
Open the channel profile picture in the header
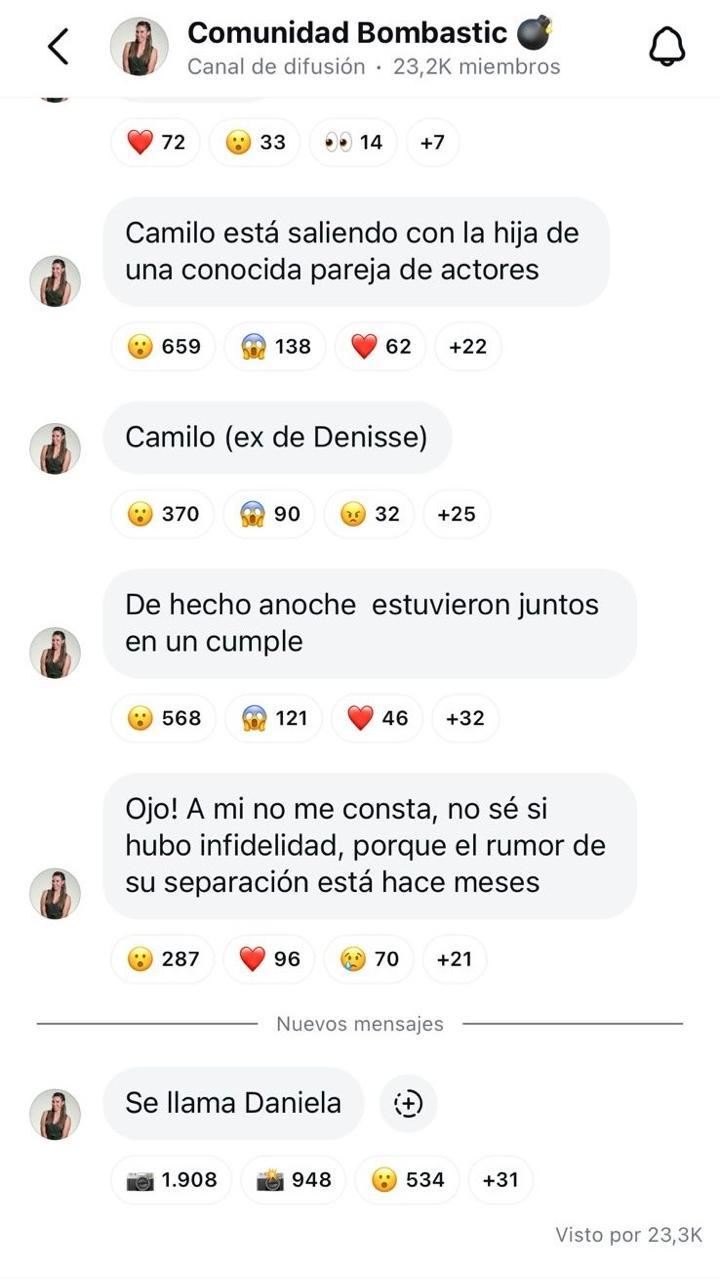click(140, 49)
